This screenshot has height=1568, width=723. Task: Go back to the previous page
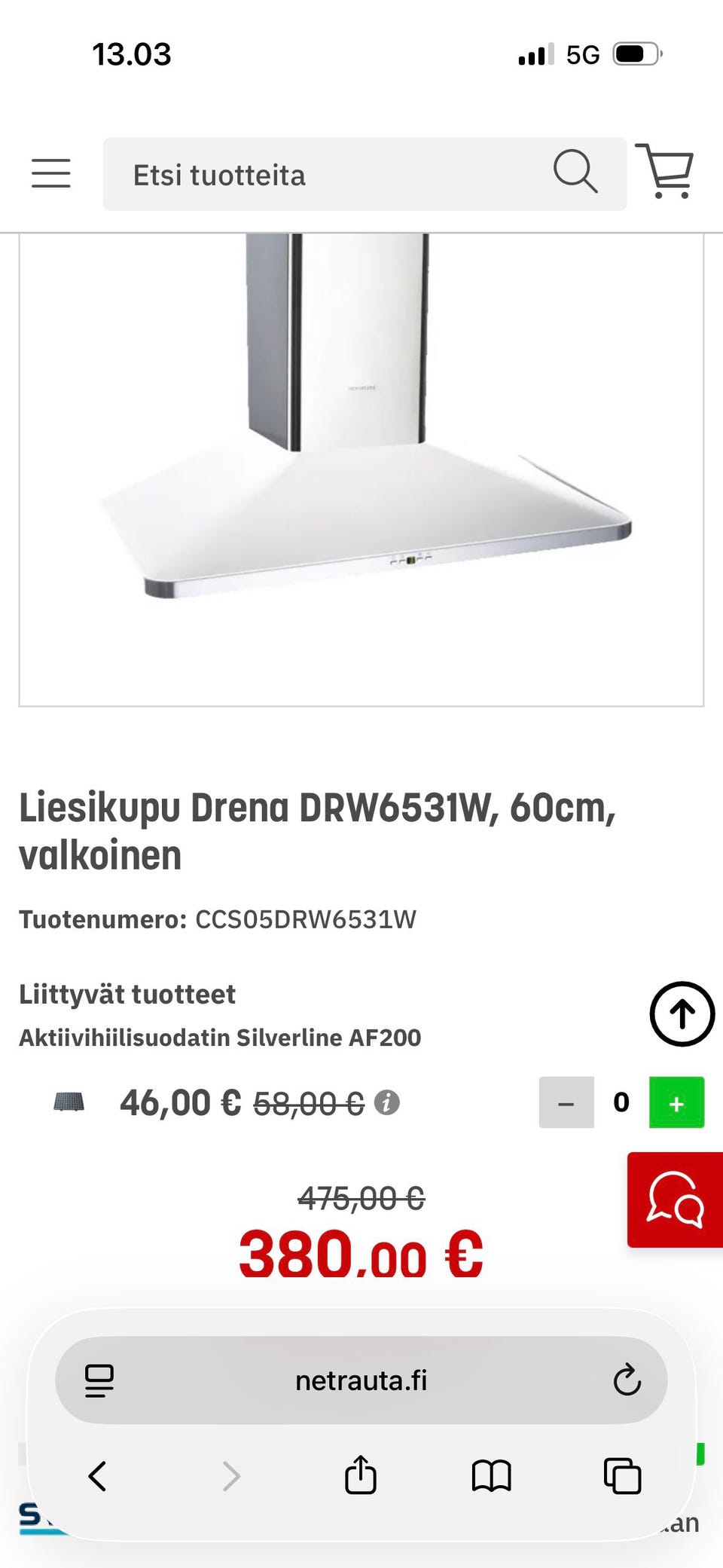pyautogui.click(x=98, y=1476)
